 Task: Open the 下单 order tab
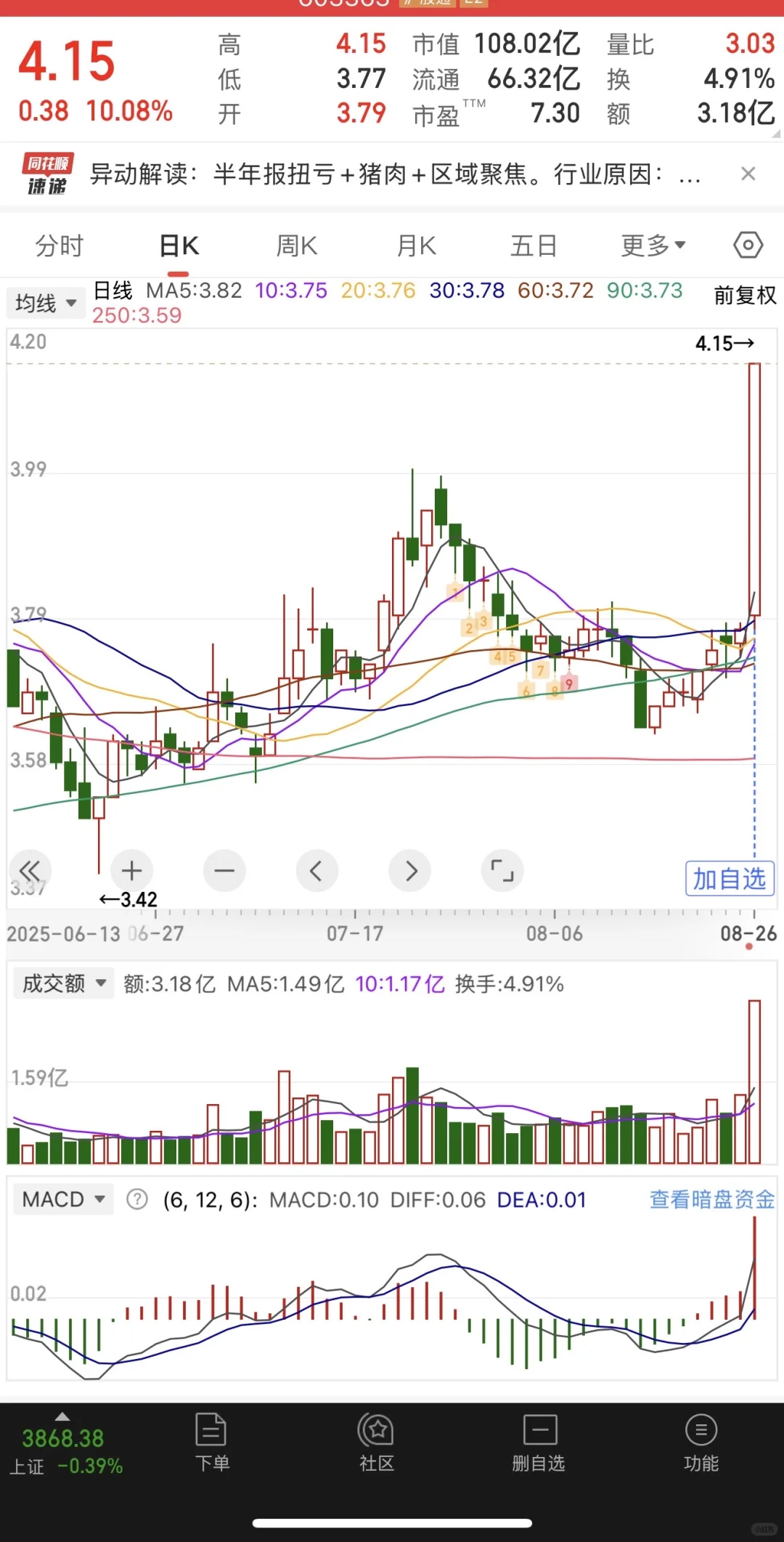click(212, 1442)
